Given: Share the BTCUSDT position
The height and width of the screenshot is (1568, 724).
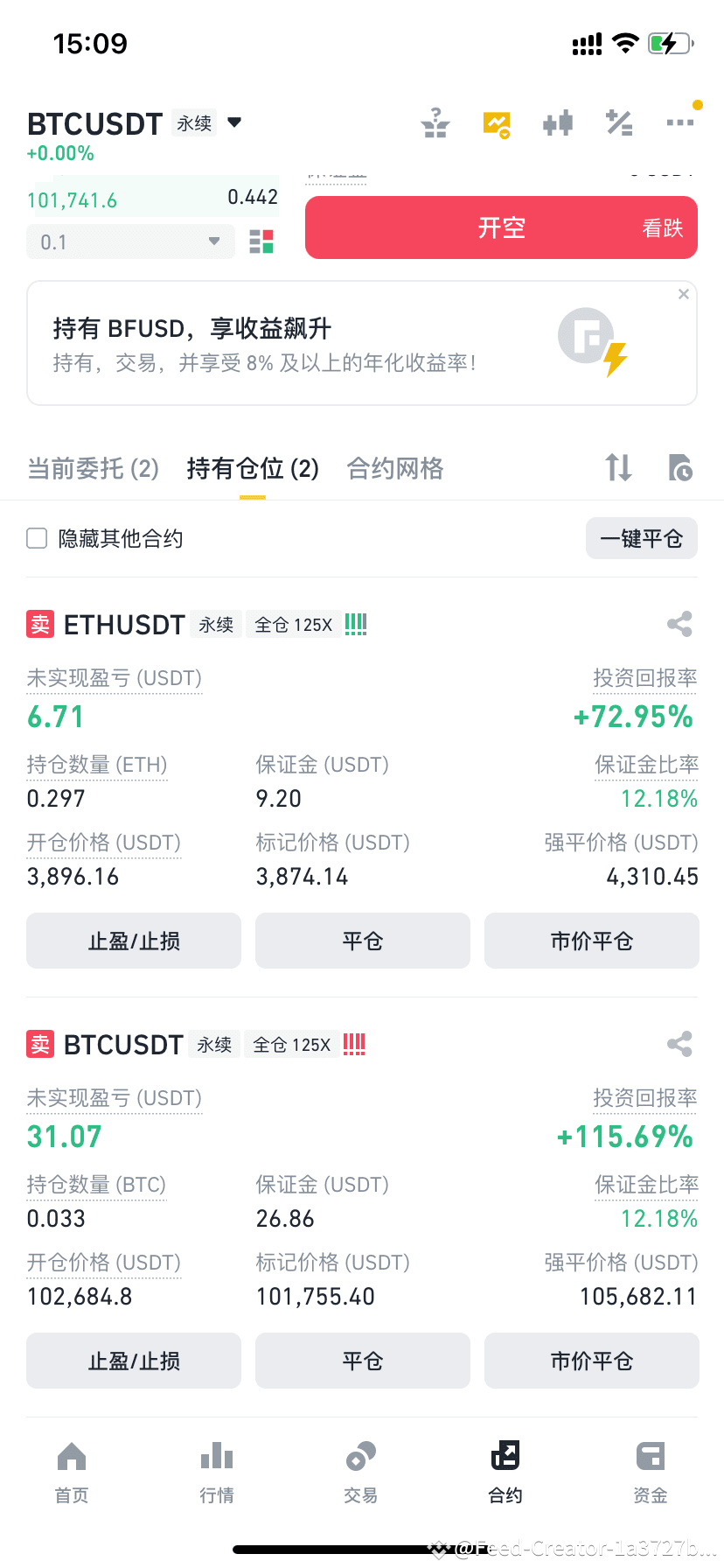Looking at the screenshot, I should click(679, 1044).
